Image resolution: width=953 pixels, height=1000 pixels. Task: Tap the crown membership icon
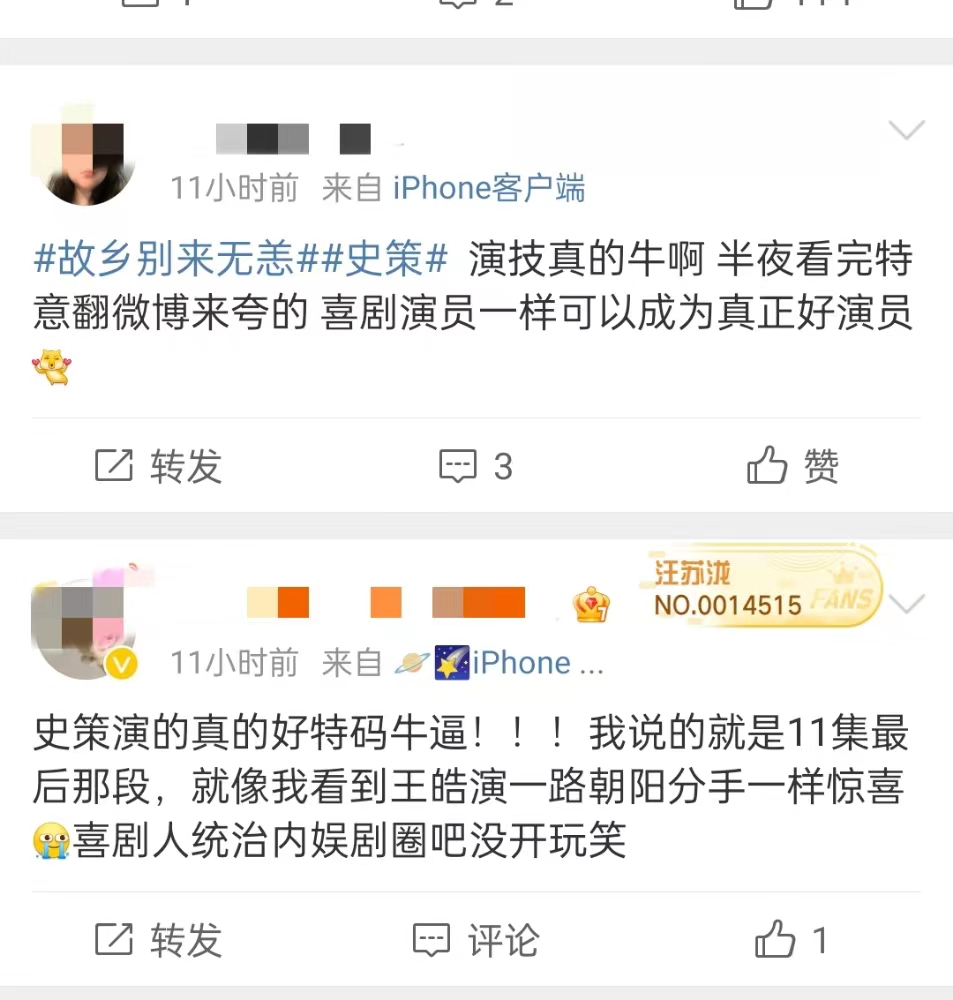pyautogui.click(x=591, y=604)
